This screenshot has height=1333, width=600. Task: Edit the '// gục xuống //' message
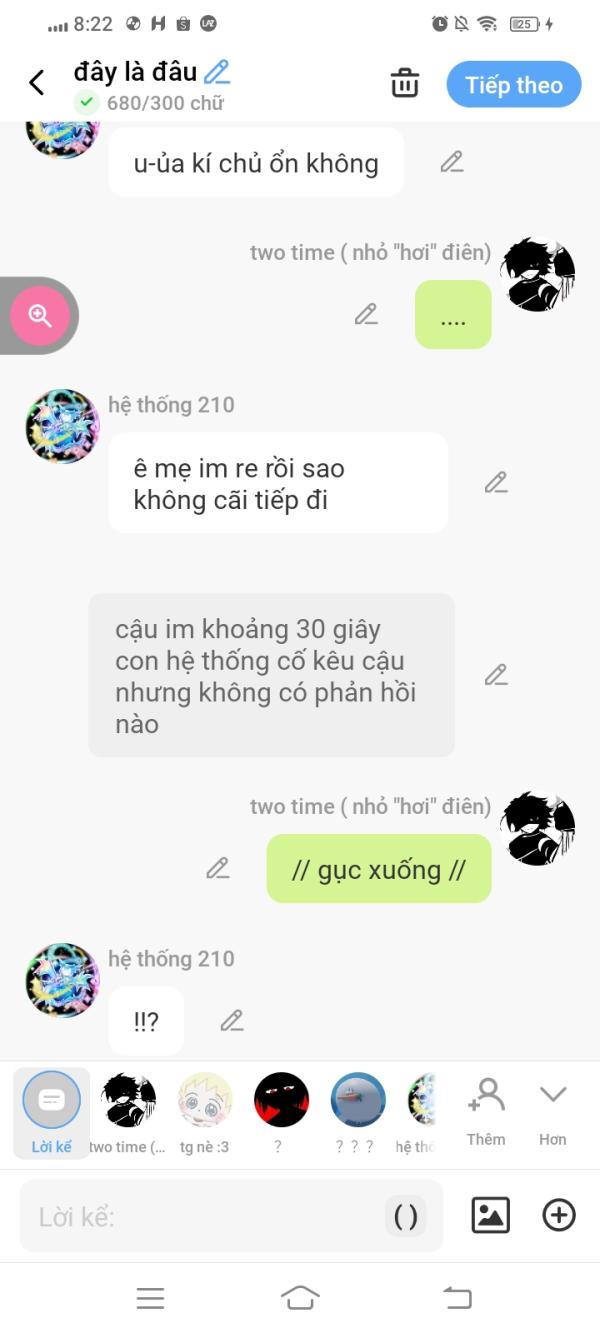click(x=218, y=869)
